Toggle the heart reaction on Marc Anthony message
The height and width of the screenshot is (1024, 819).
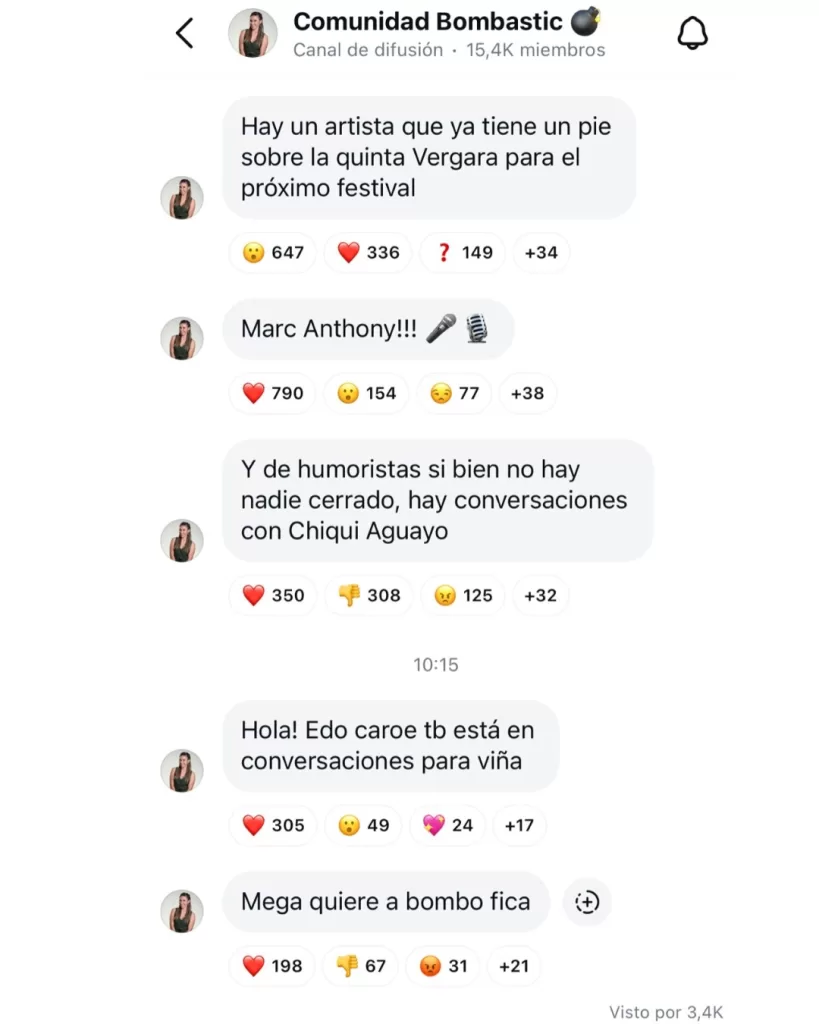tap(271, 393)
